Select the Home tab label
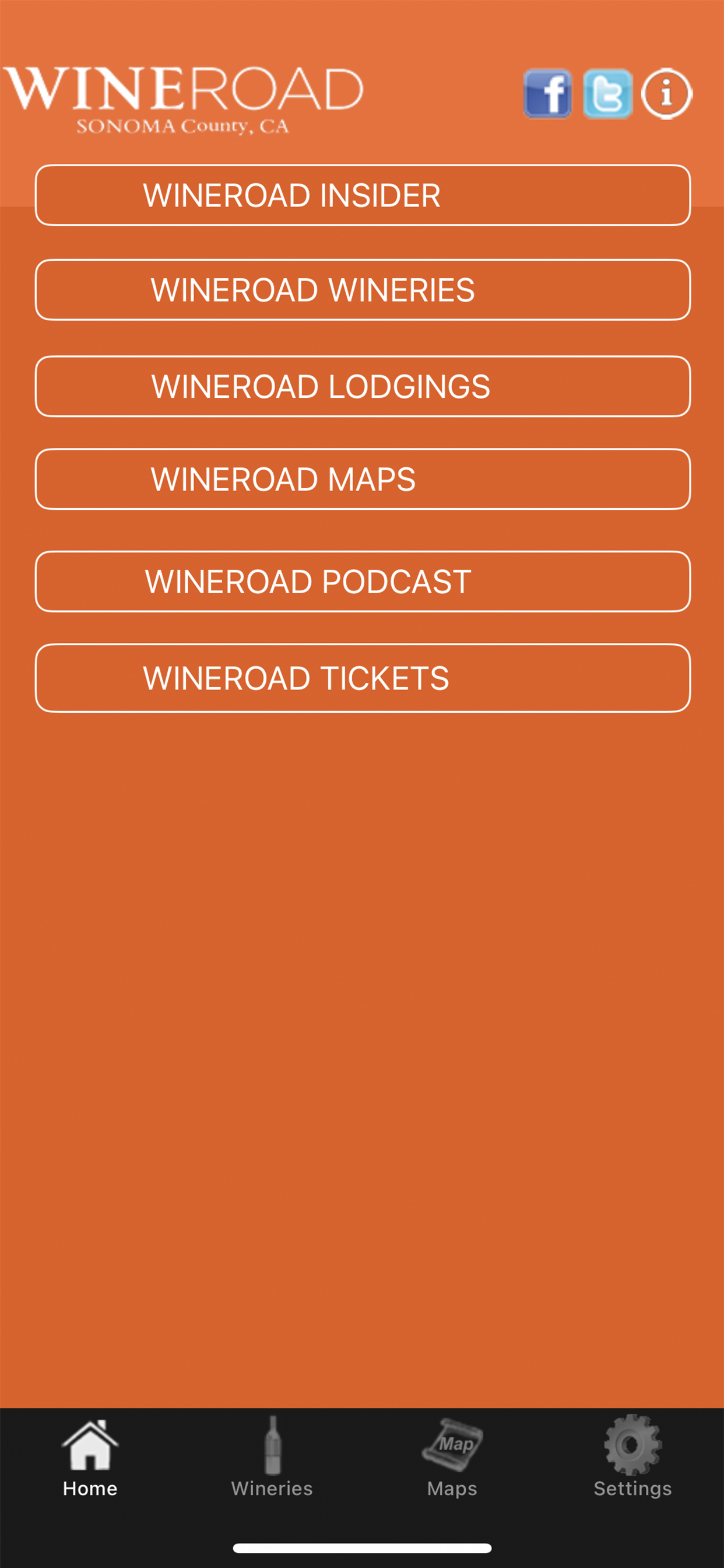The image size is (724, 1568). pos(90,1487)
